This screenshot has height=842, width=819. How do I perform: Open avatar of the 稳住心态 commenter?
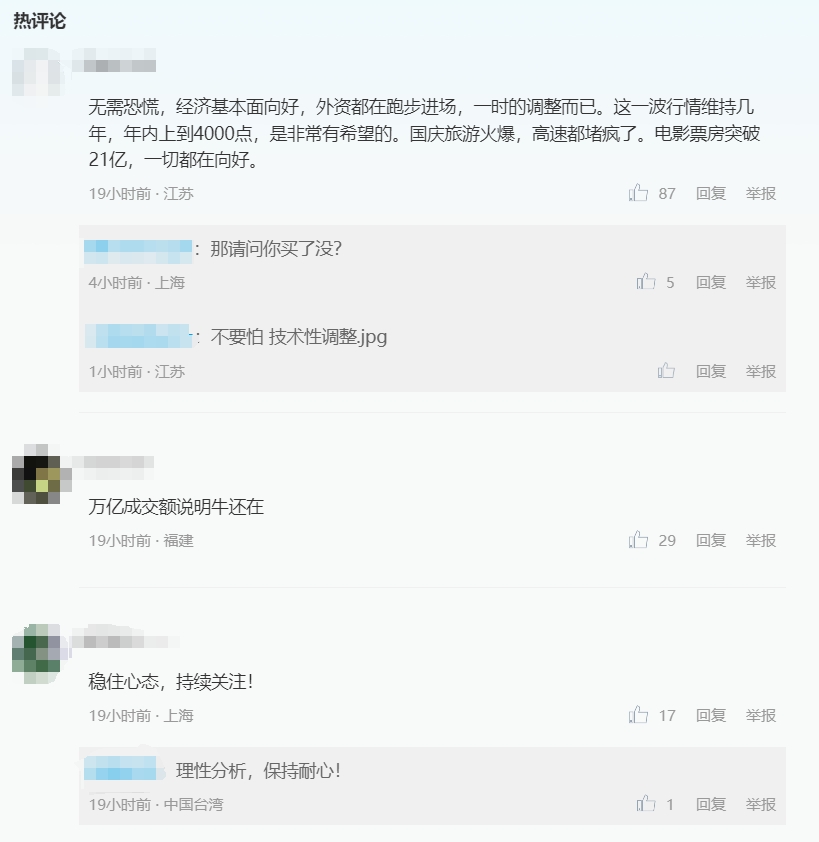[36, 651]
